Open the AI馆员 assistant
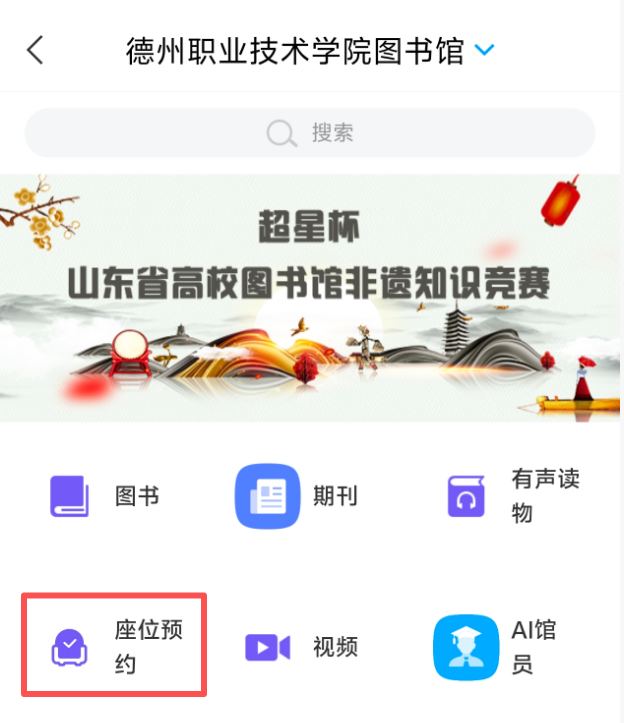The image size is (624, 723). click(x=497, y=647)
